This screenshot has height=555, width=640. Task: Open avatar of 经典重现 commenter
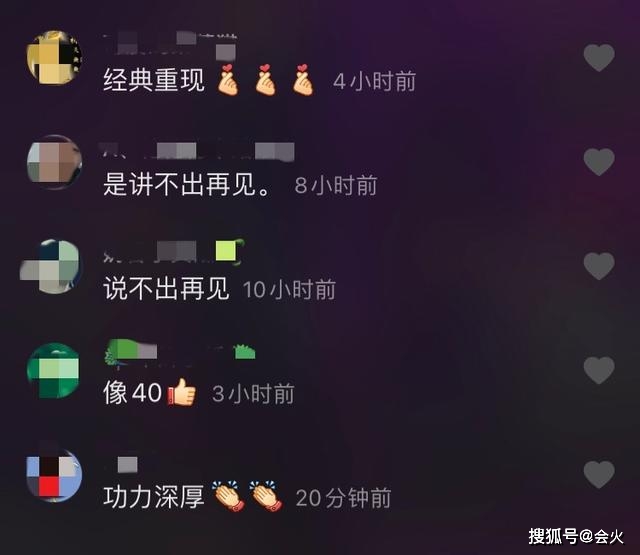click(53, 58)
